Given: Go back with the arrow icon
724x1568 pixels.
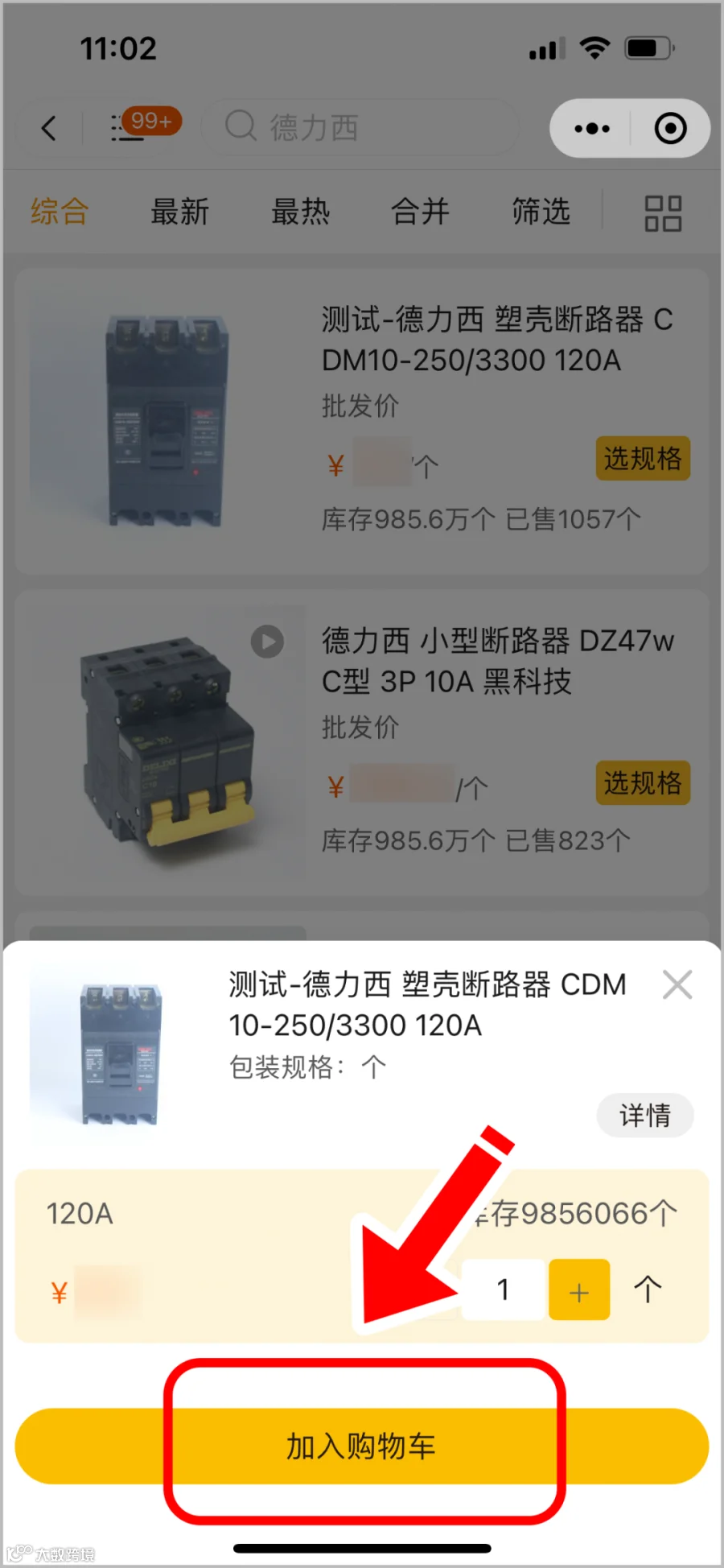Looking at the screenshot, I should [49, 128].
